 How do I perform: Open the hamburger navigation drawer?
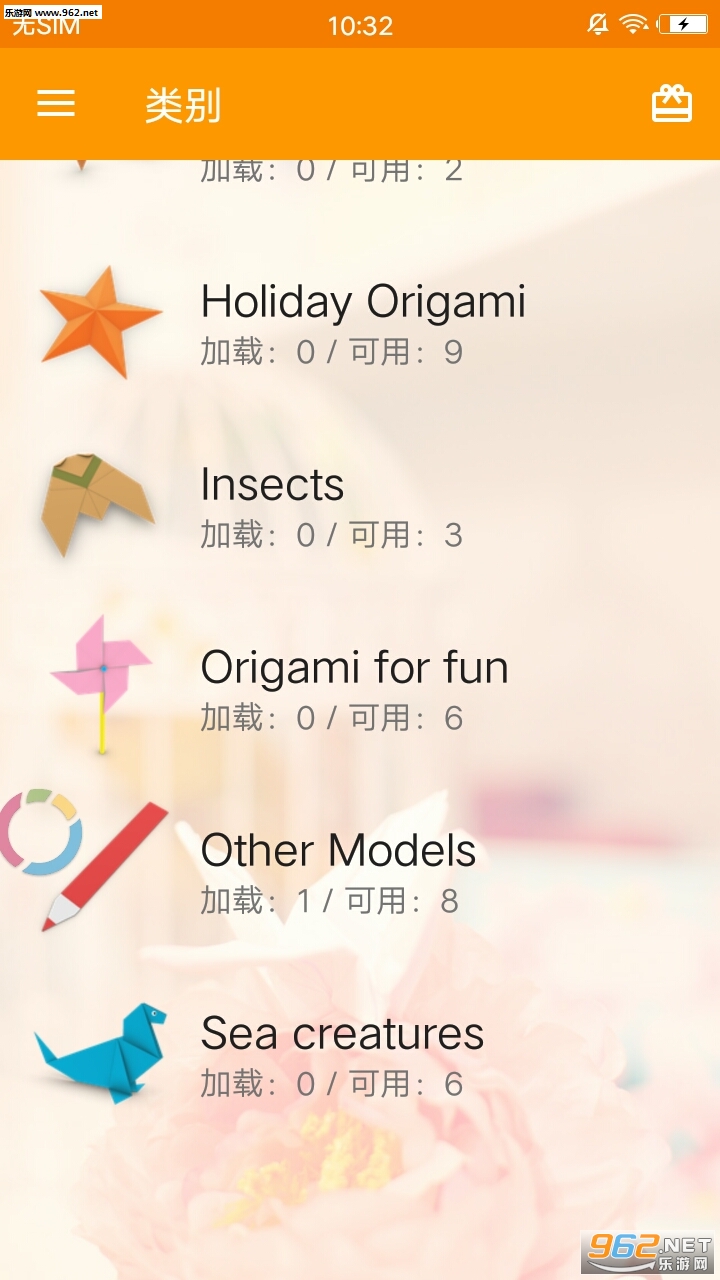point(56,103)
